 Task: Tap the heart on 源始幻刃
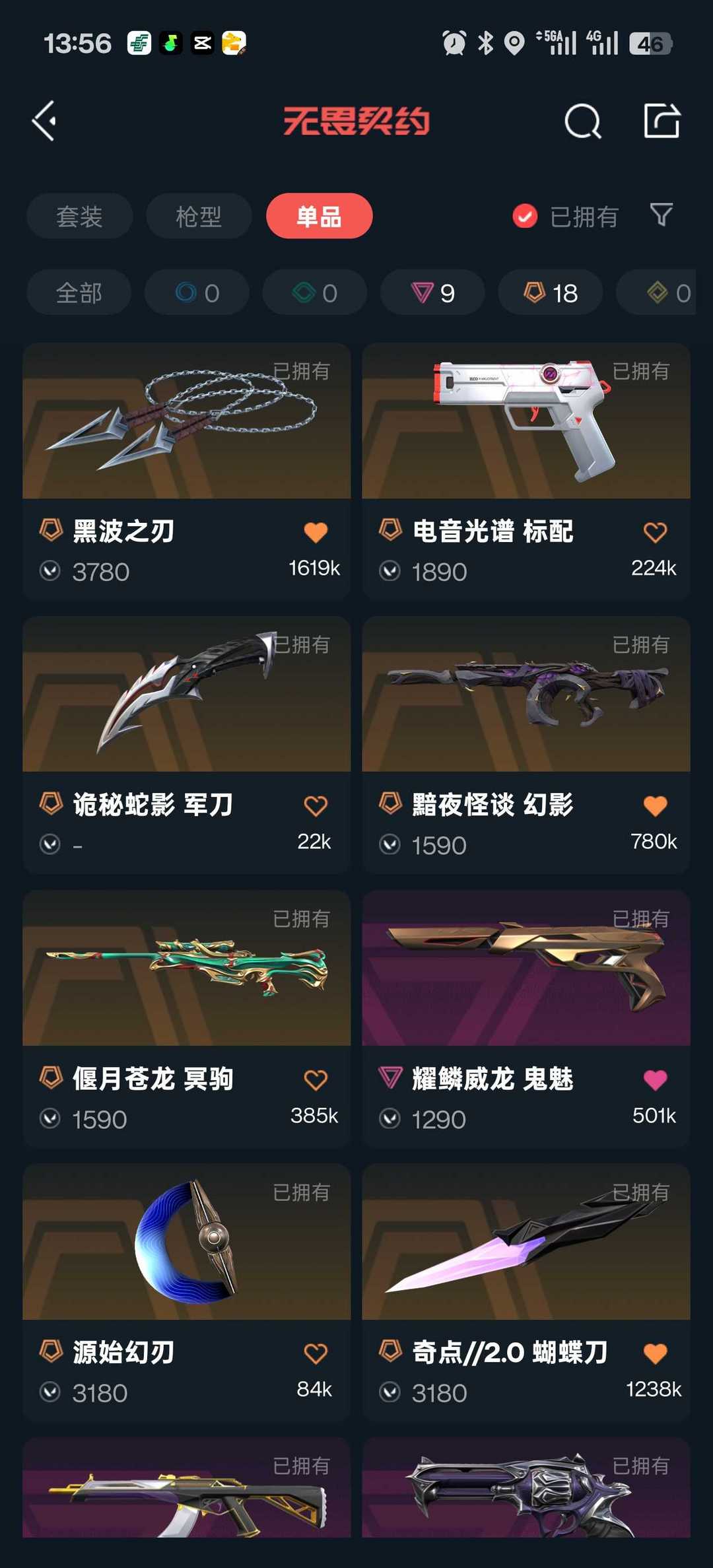click(316, 1353)
